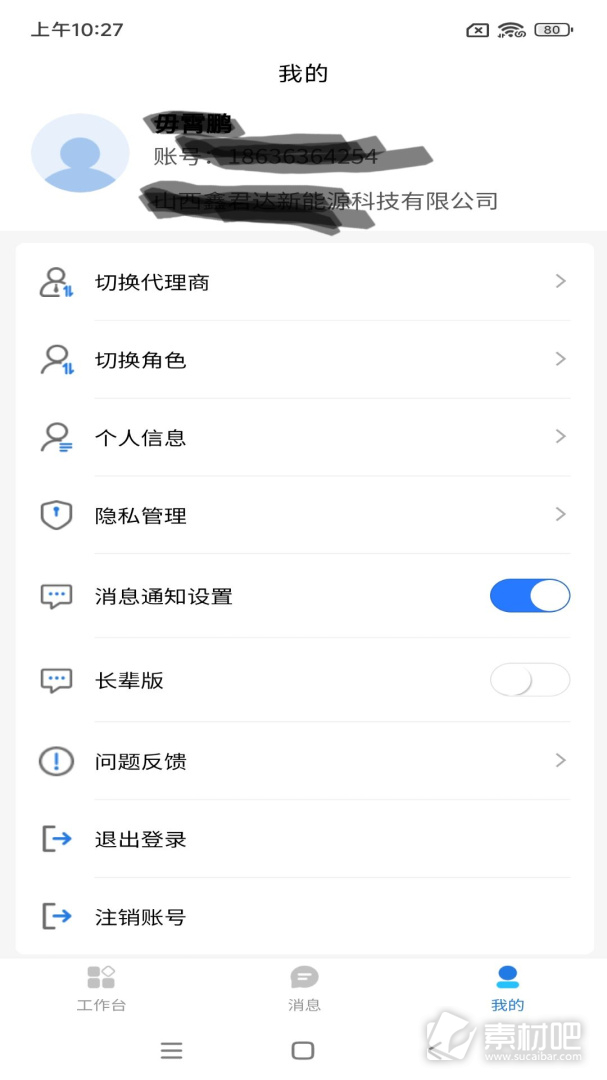
Task: Open the 切换角色 row
Action: (x=304, y=360)
